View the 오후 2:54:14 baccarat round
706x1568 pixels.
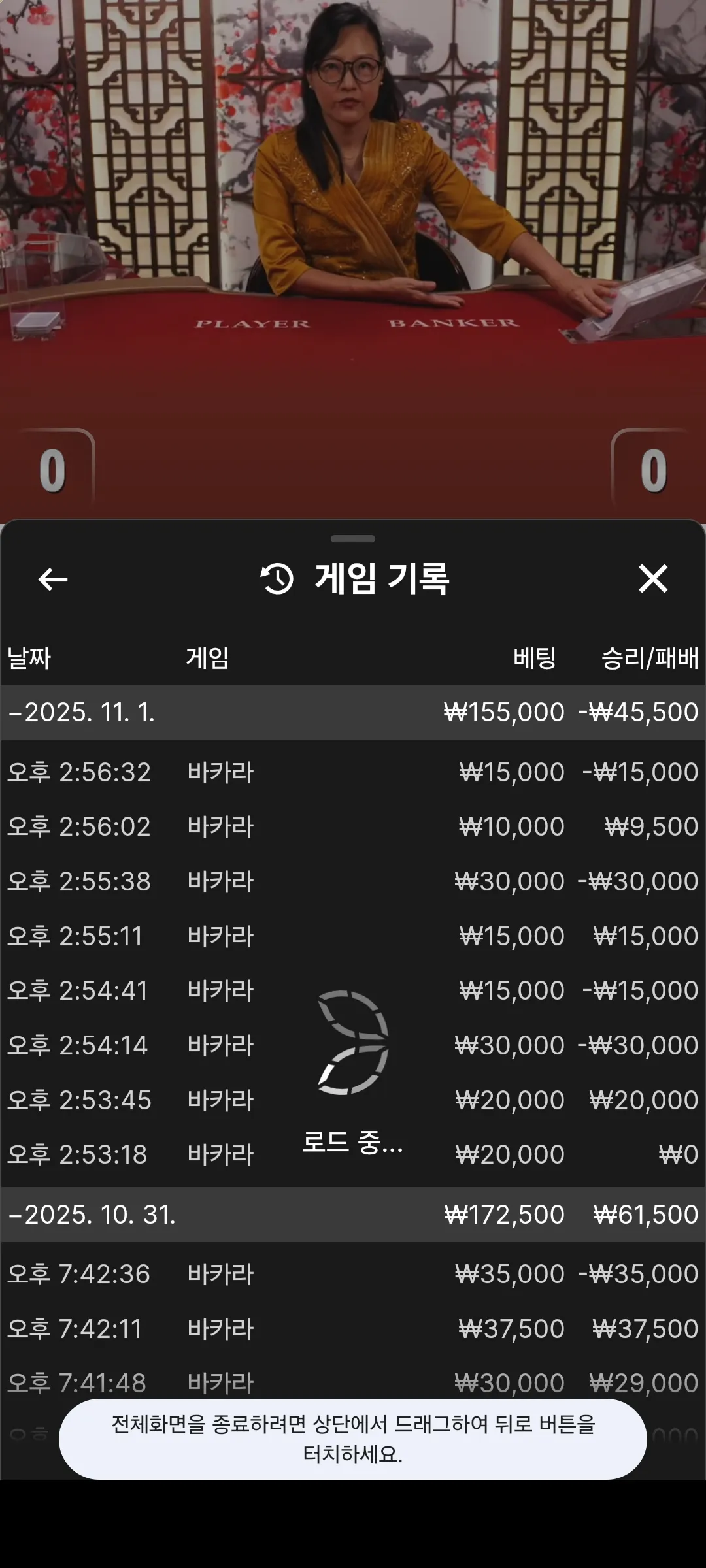[x=353, y=1045]
